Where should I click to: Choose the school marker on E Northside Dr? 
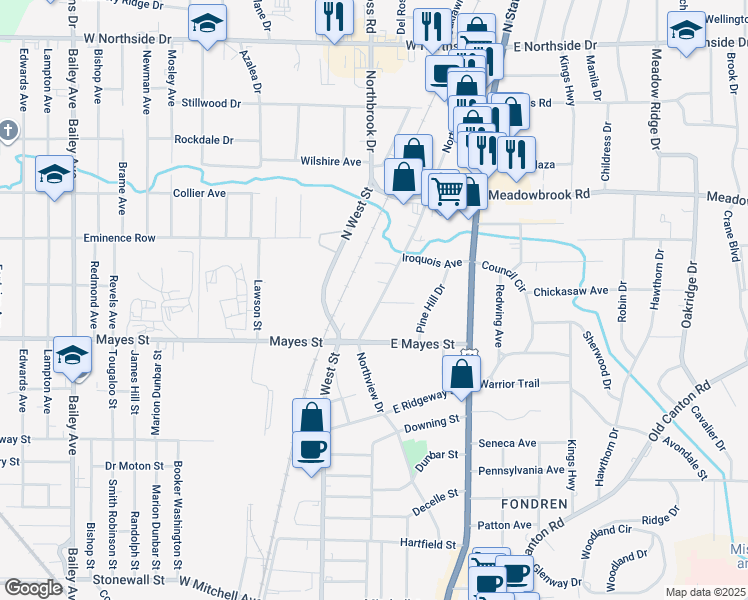point(686,32)
